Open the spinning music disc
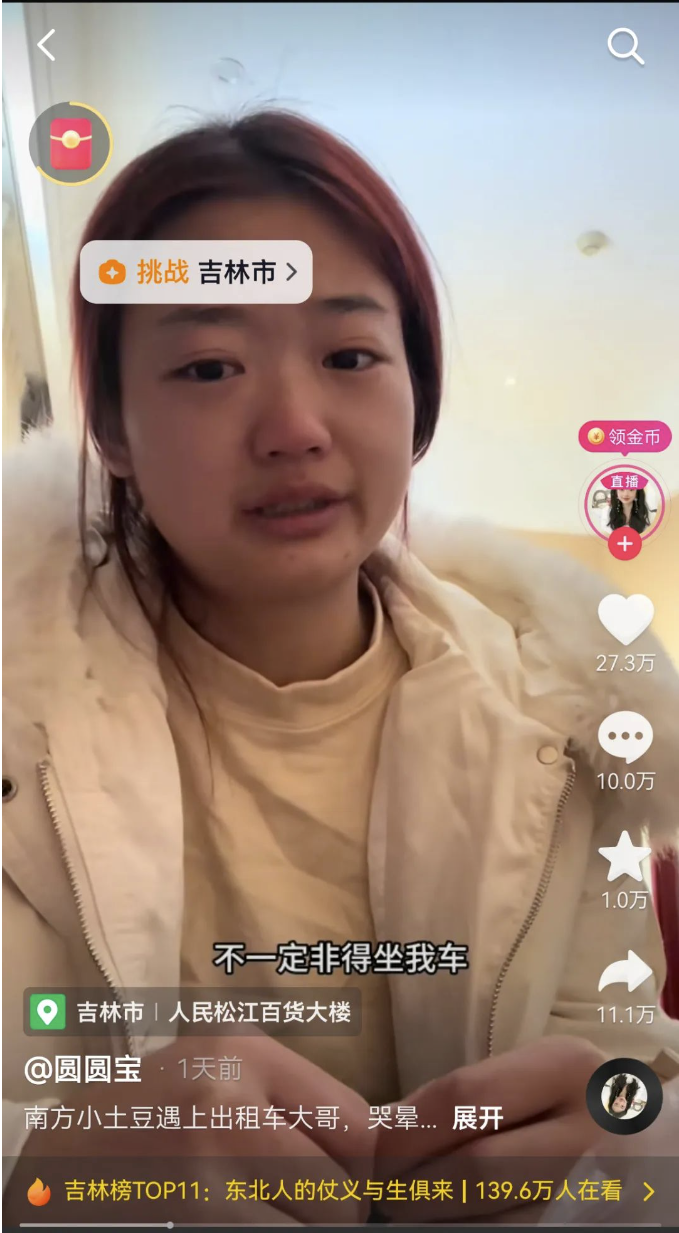679x1233 pixels. tap(624, 1096)
